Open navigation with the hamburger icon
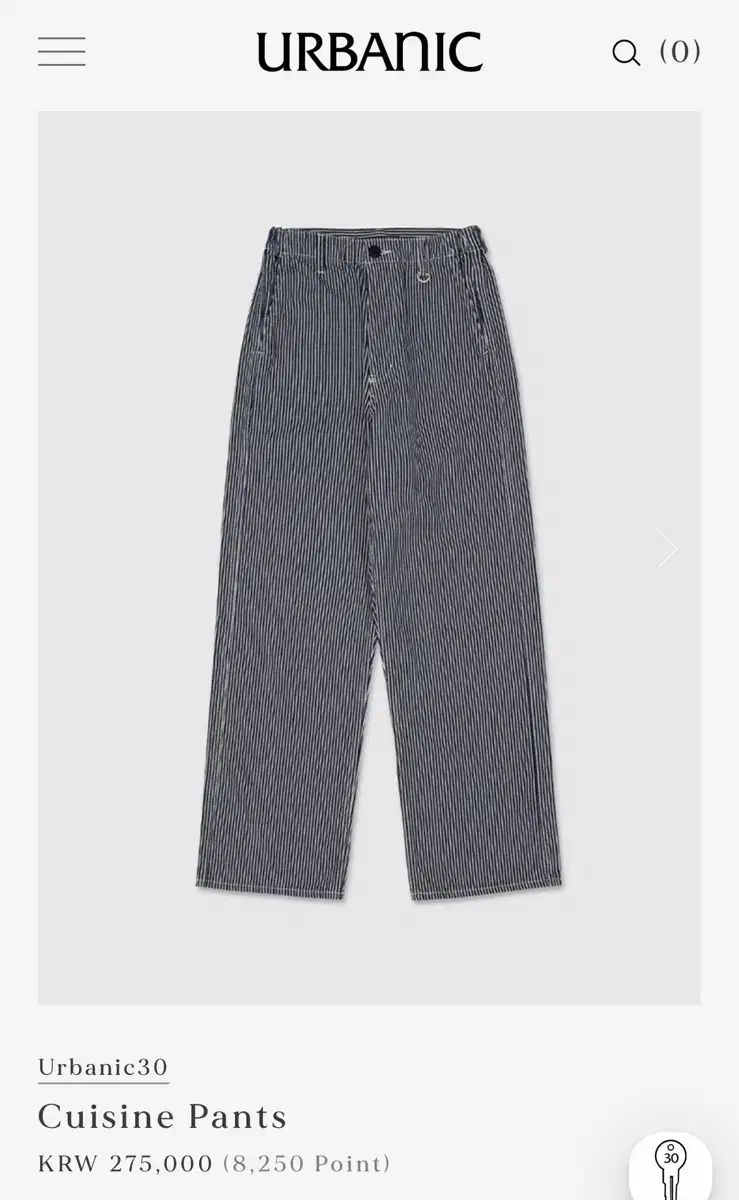Viewport: 739px width, 1200px height. (61, 52)
